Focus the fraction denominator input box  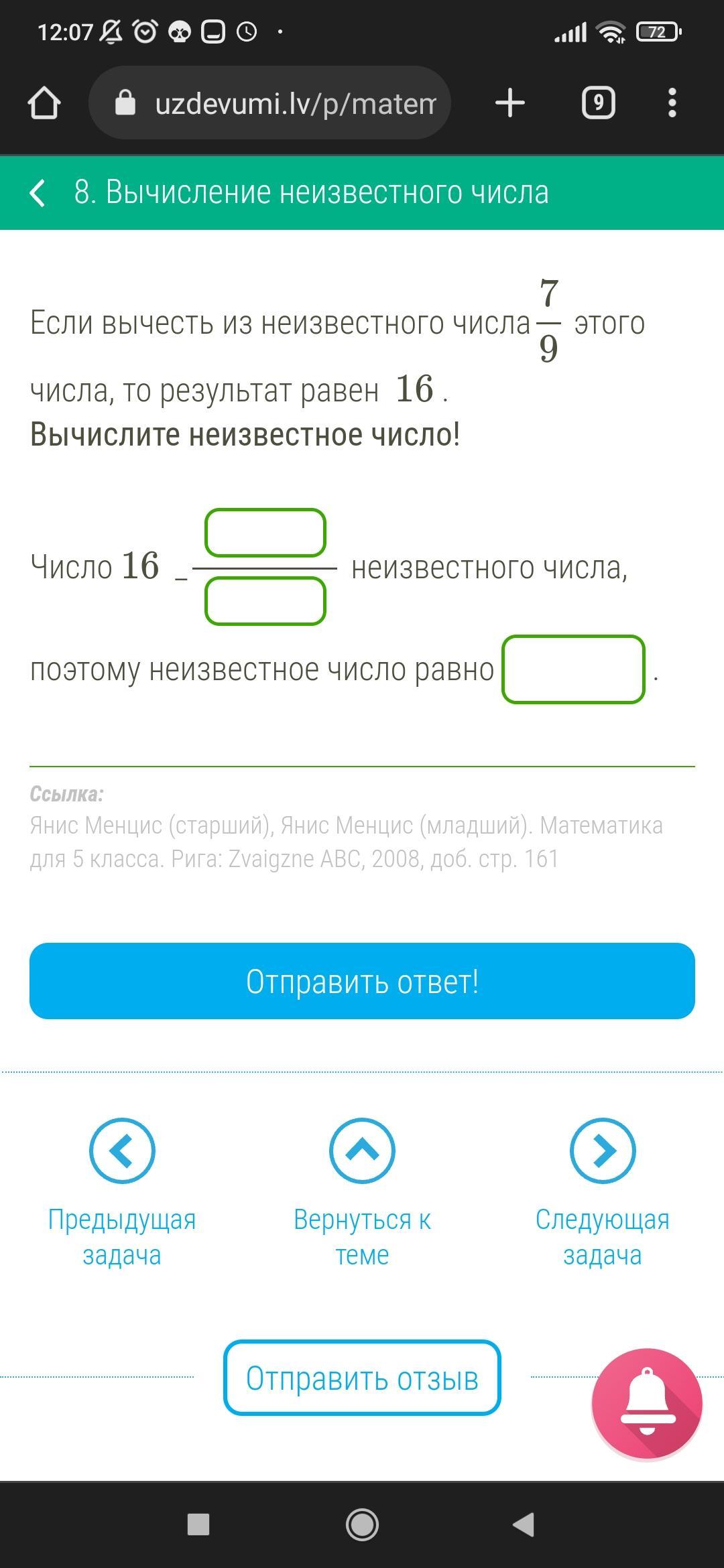pos(265,602)
